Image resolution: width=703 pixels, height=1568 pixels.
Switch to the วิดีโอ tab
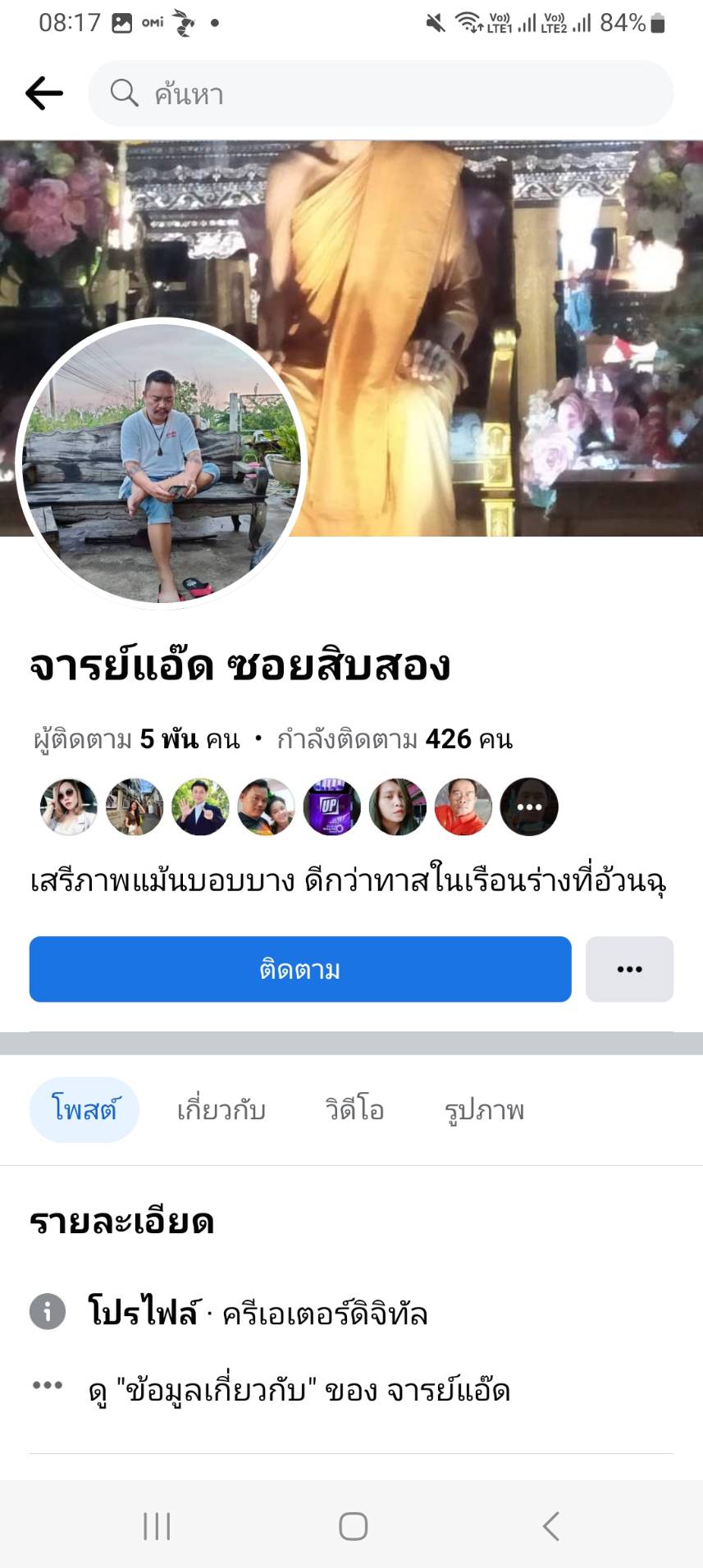(354, 1110)
